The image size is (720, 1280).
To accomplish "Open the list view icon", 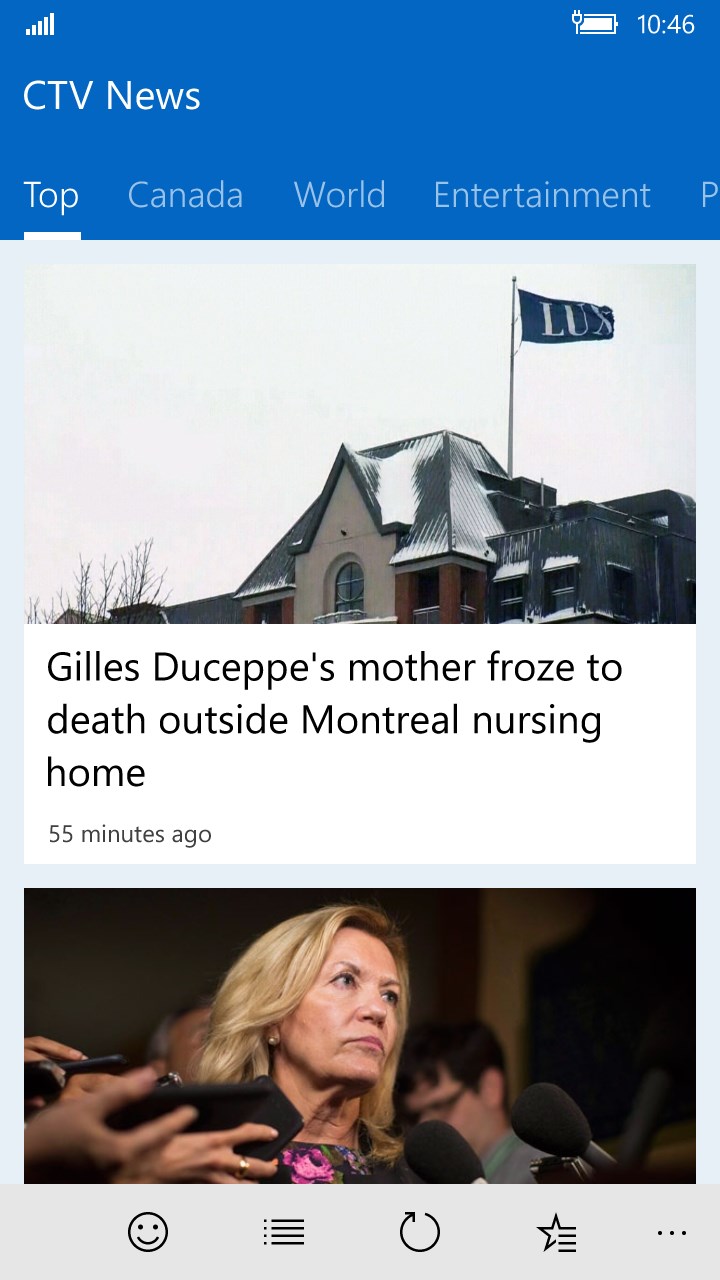I will [x=284, y=1232].
